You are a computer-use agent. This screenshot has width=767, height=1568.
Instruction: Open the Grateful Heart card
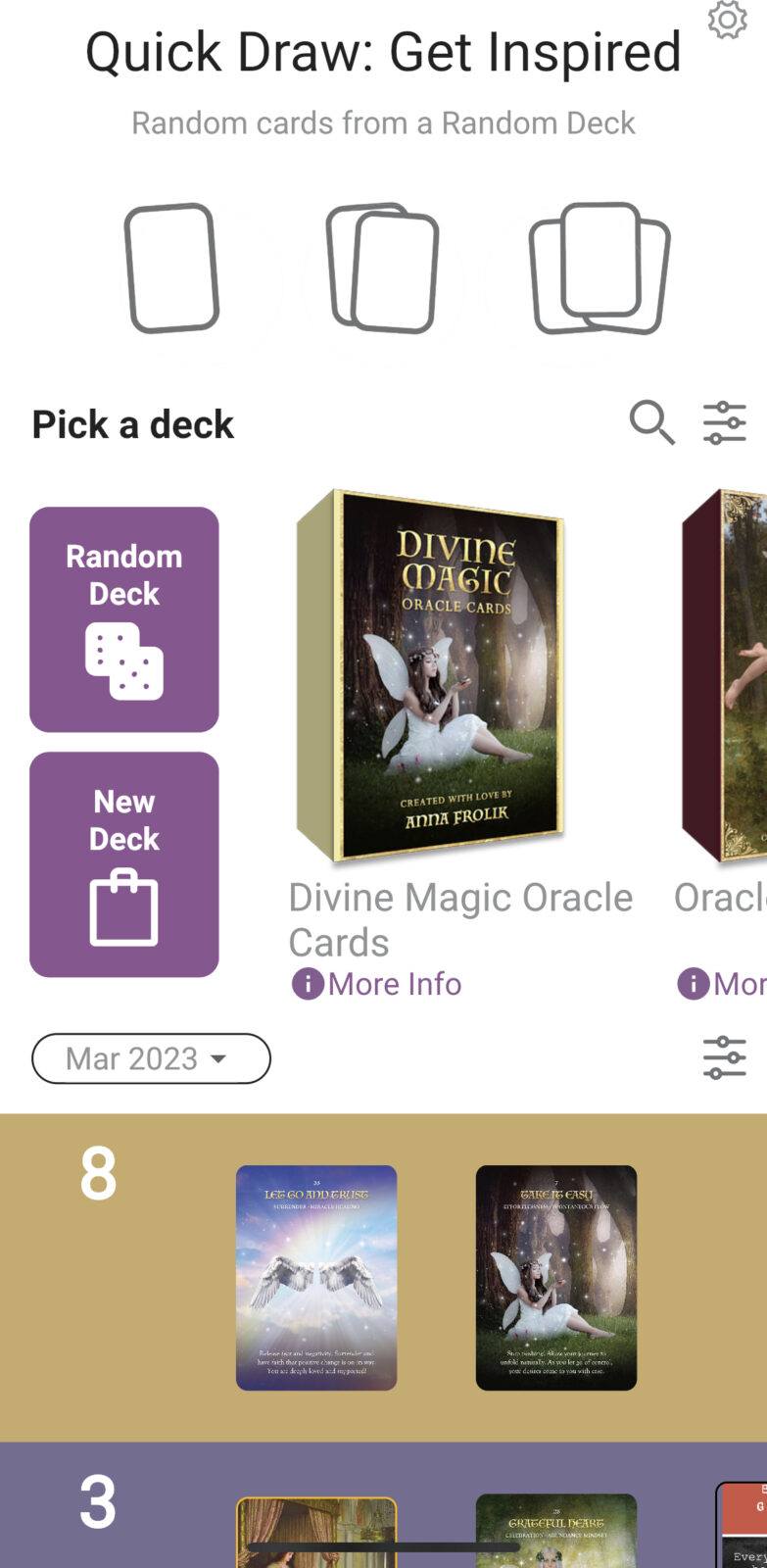[x=556, y=1531]
